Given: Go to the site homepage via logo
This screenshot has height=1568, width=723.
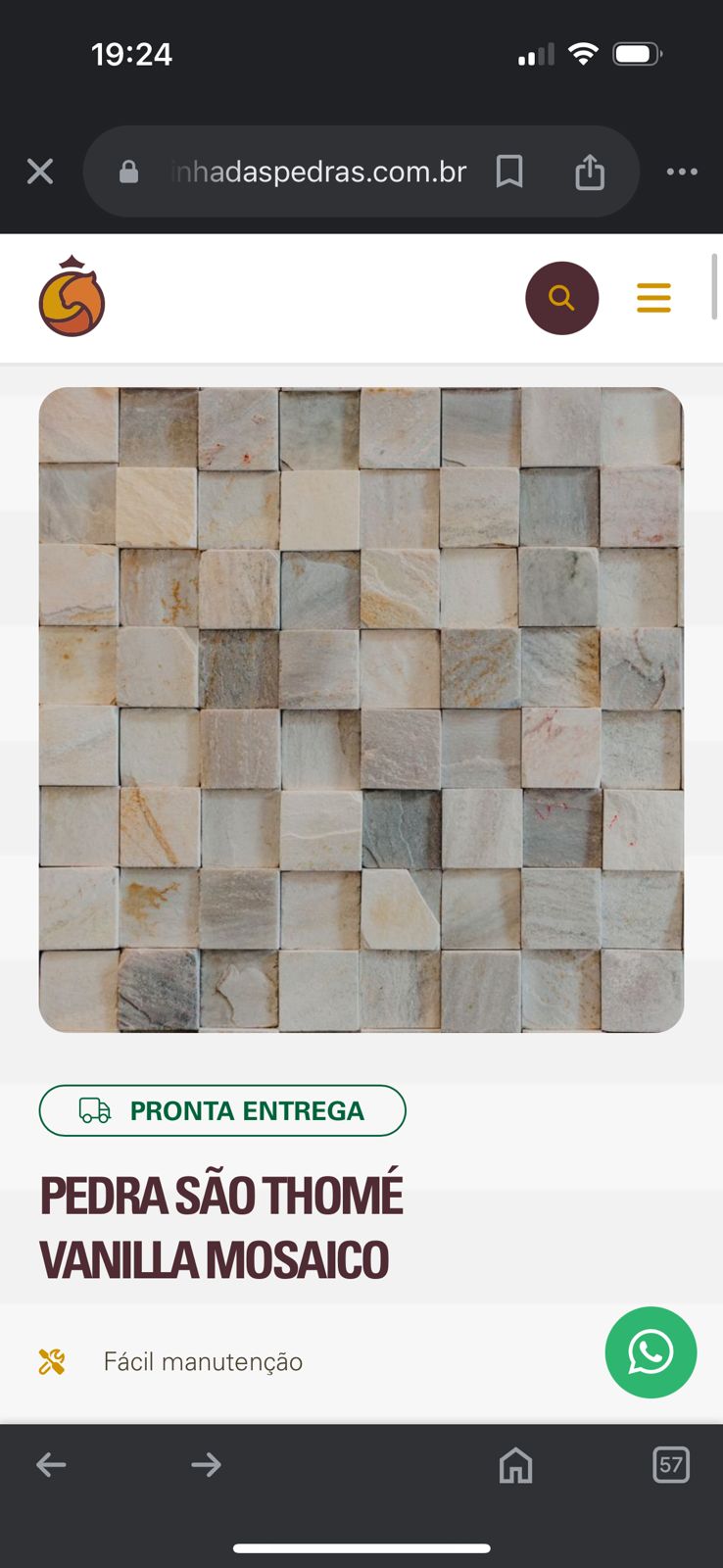Looking at the screenshot, I should (x=72, y=297).
